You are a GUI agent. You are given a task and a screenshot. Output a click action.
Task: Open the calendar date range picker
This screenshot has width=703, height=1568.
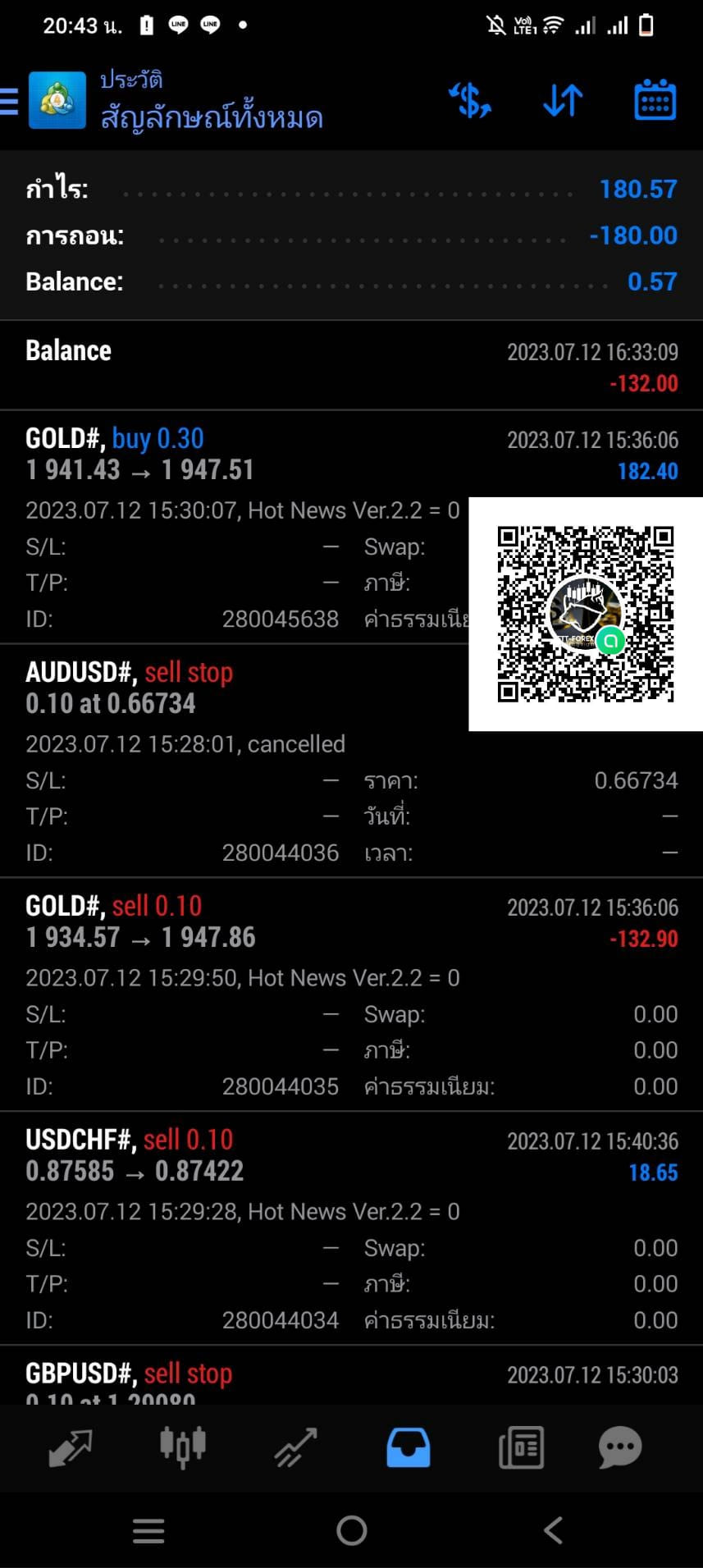point(655,100)
